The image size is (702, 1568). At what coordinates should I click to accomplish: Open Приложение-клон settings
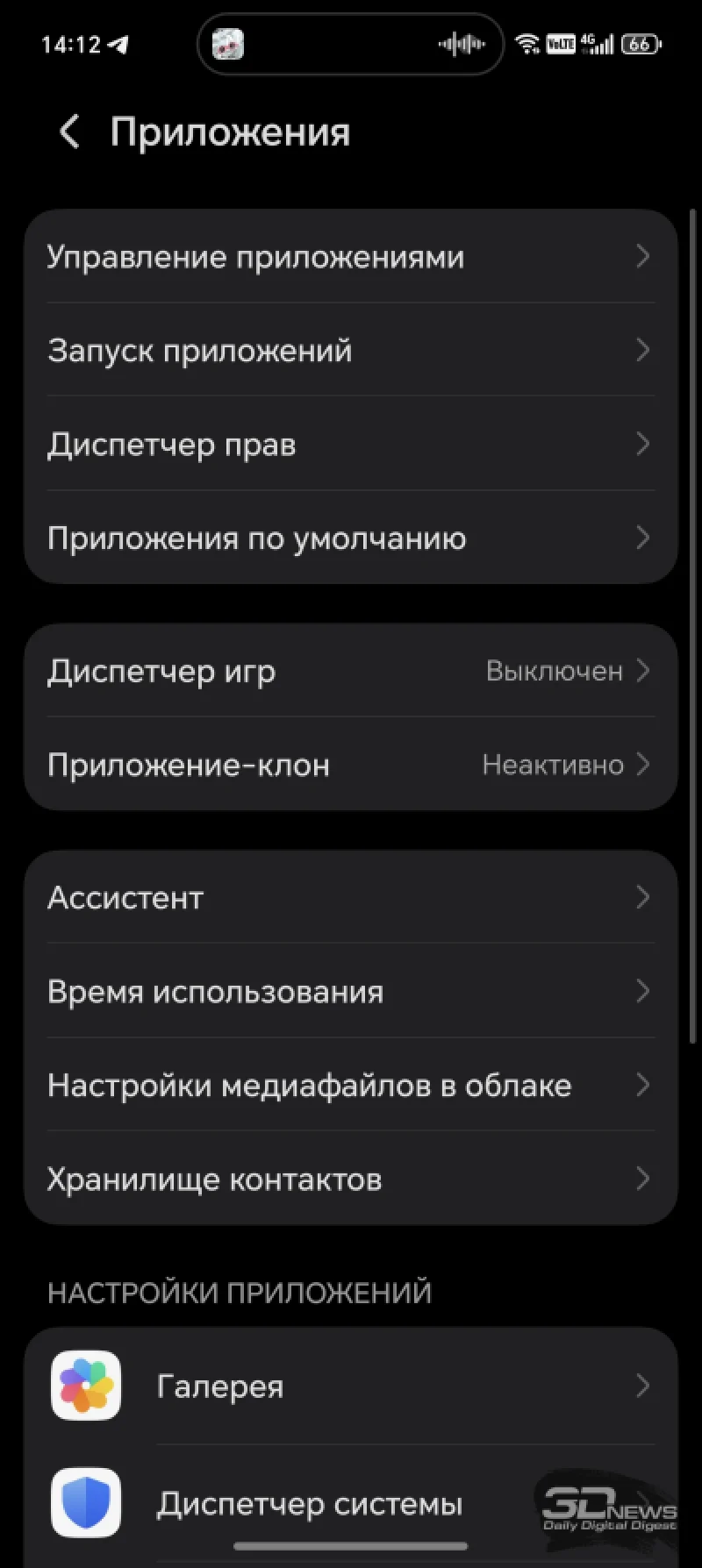click(351, 765)
